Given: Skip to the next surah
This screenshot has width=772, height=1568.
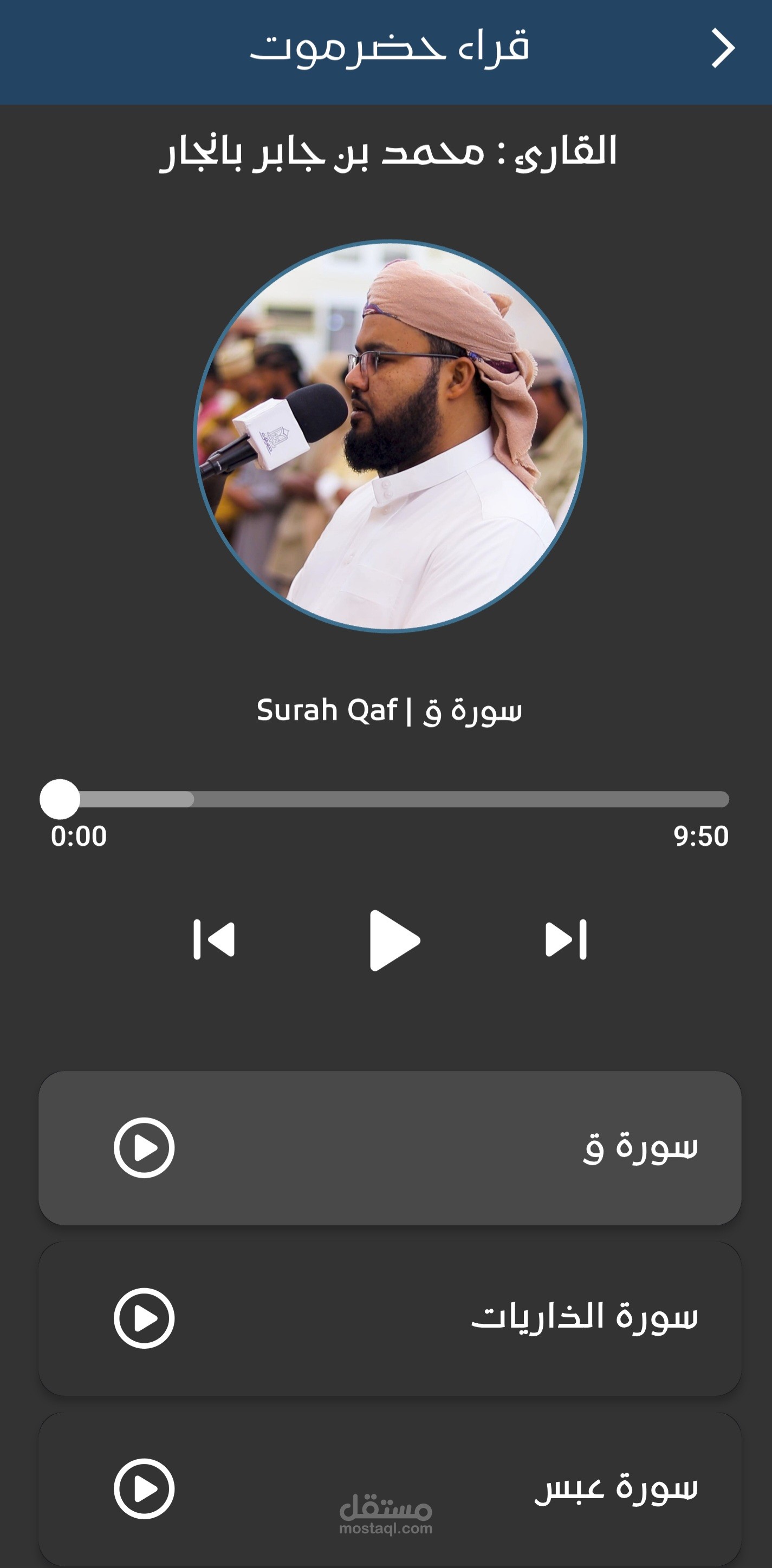Looking at the screenshot, I should tap(566, 940).
